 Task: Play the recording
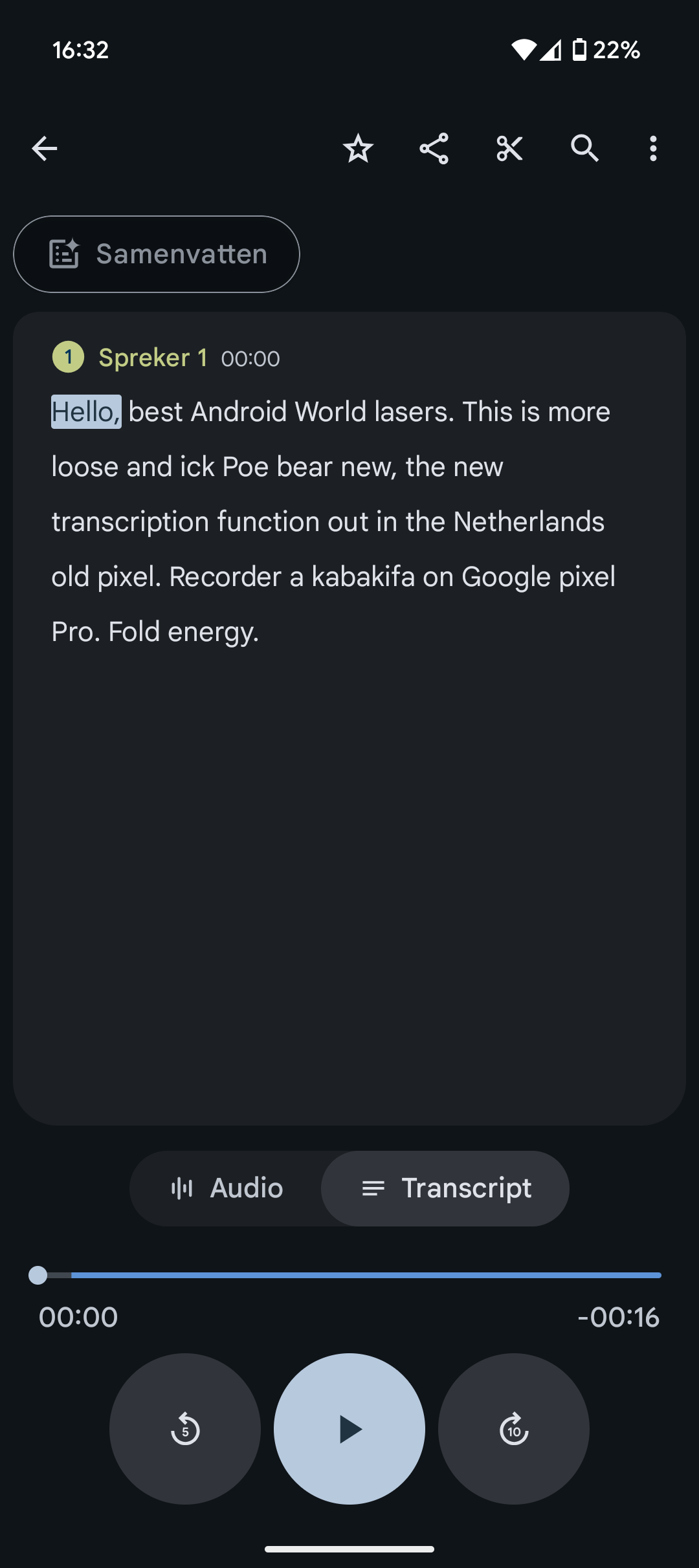(349, 1429)
